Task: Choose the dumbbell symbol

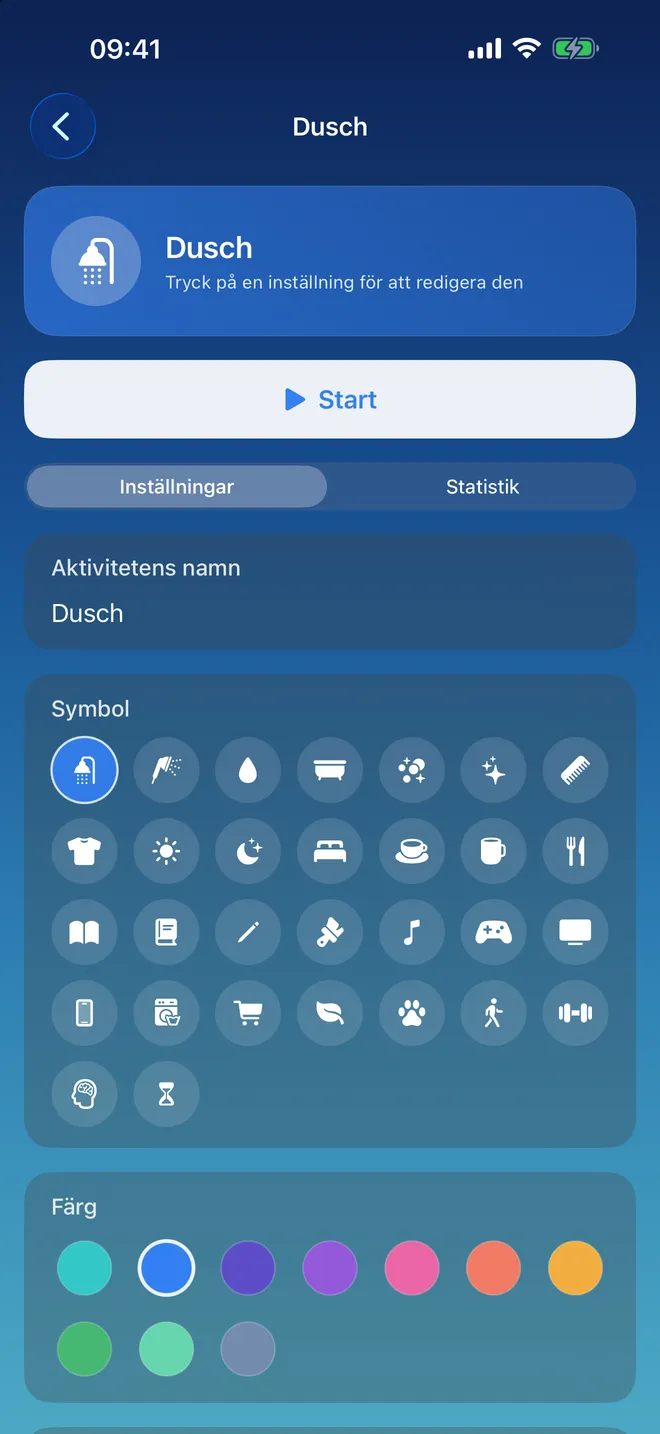Action: pyautogui.click(x=575, y=1013)
